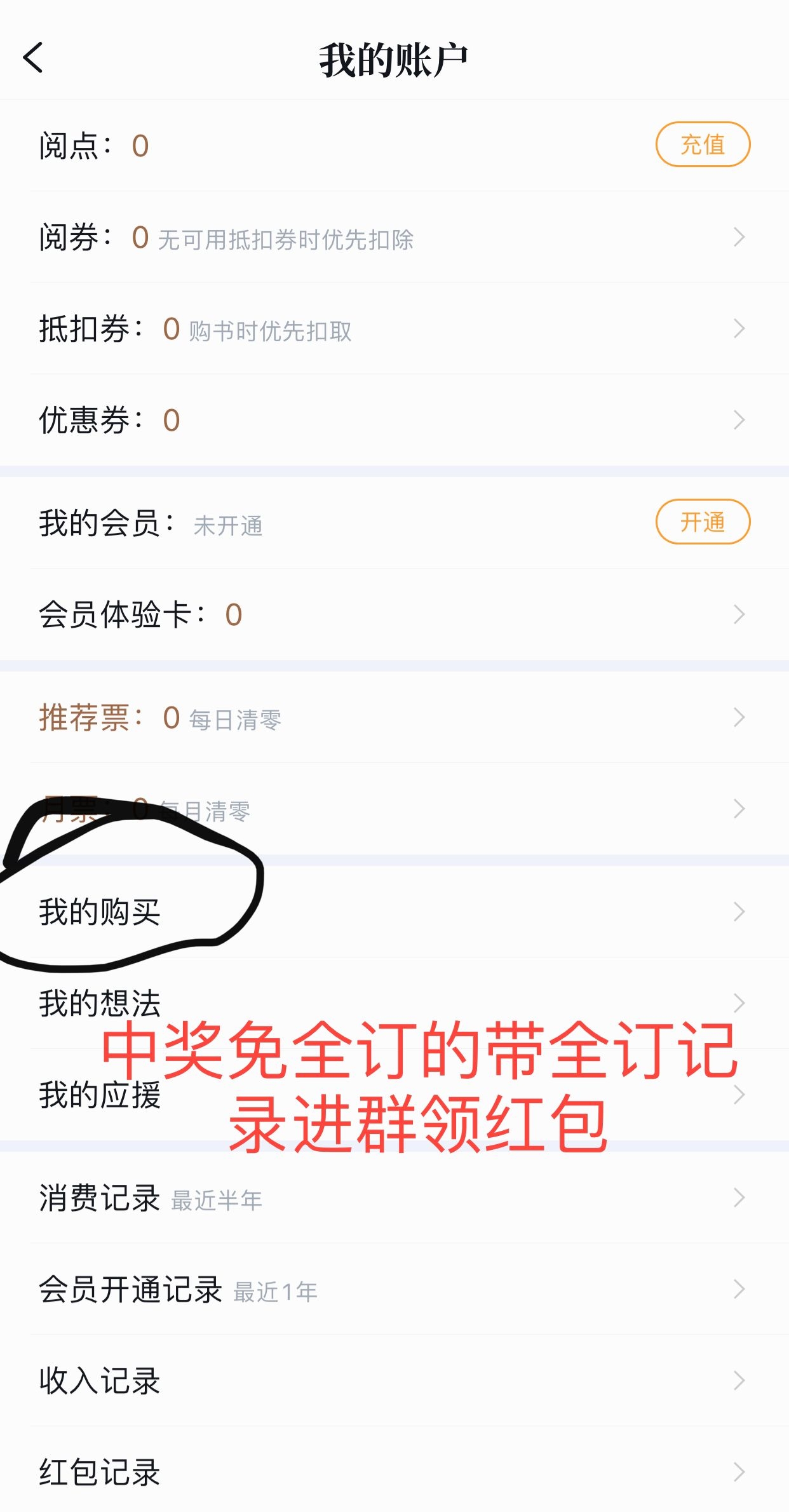Open 红包记录

[x=394, y=1473]
